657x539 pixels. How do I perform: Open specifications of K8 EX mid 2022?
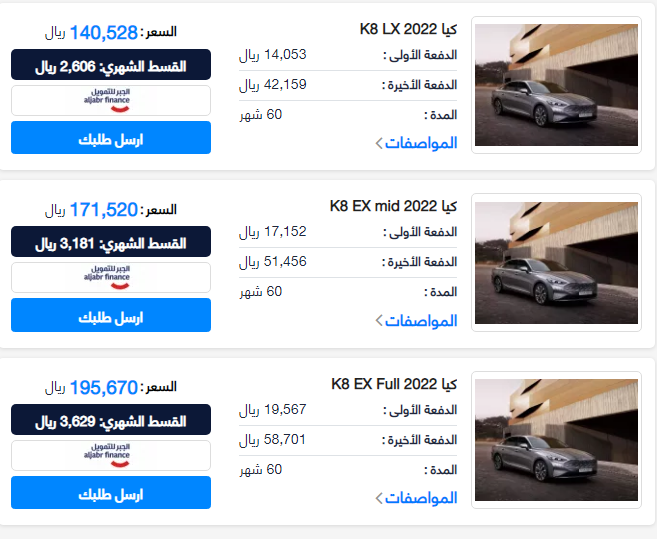coord(416,321)
